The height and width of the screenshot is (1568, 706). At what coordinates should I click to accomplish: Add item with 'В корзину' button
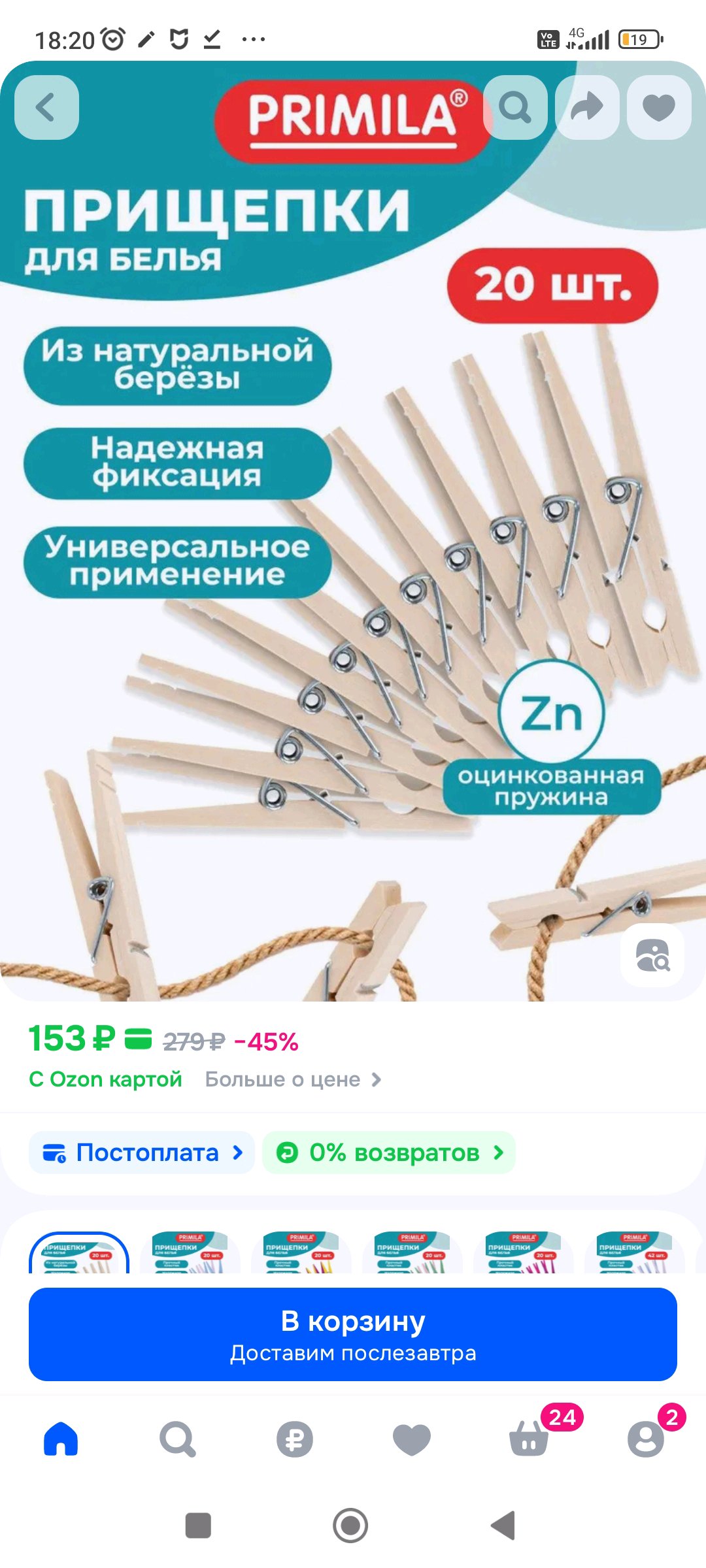tap(353, 1334)
